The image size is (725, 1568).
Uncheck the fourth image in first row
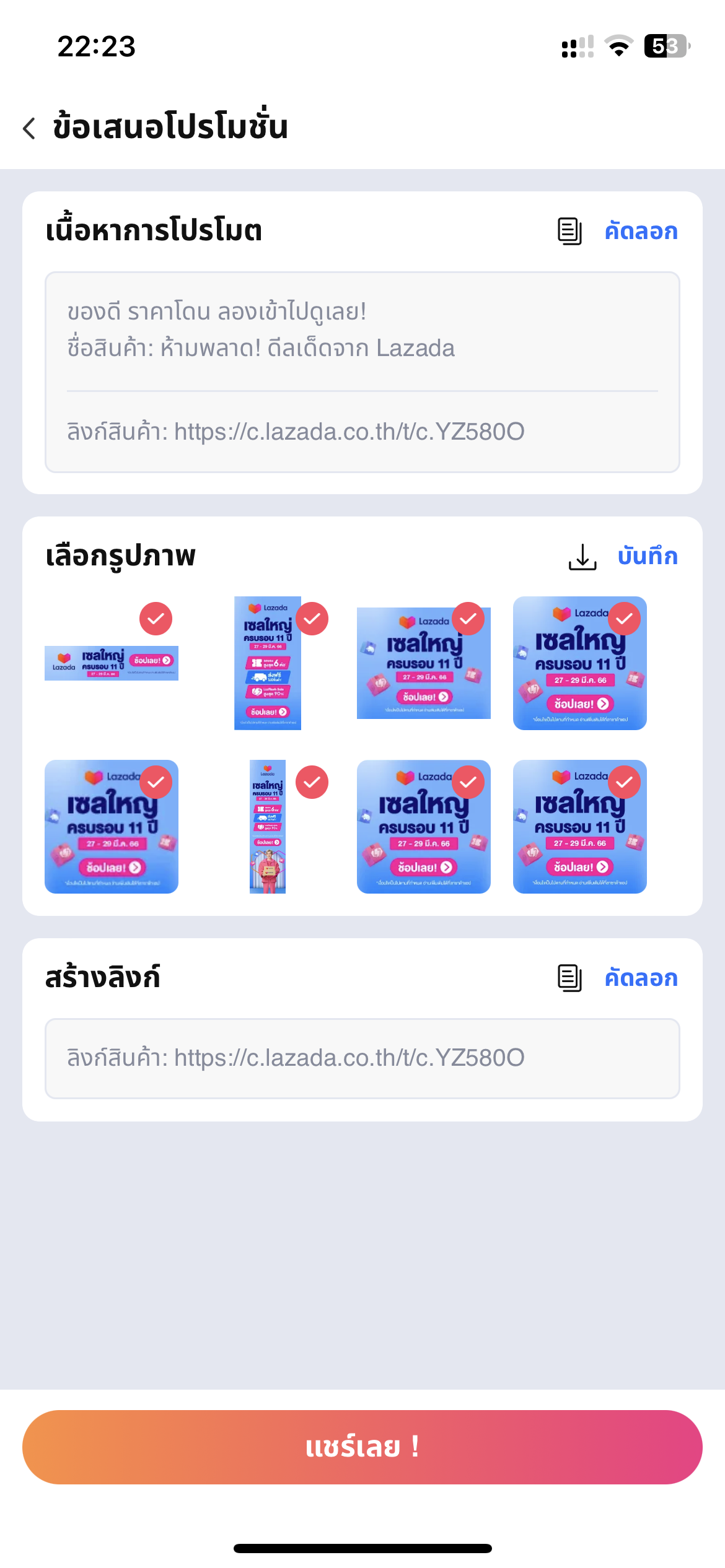(x=624, y=619)
